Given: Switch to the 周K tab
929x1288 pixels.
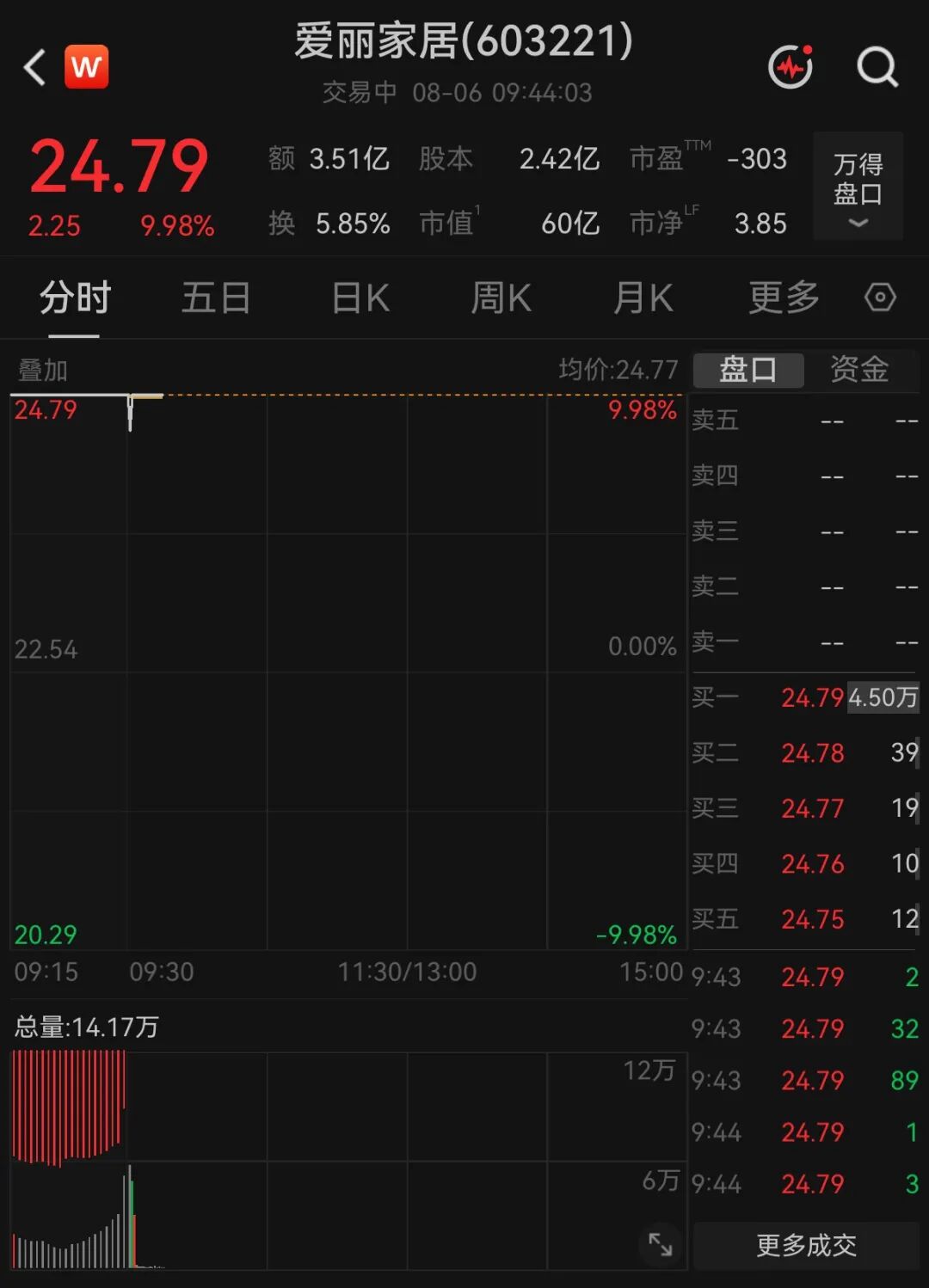Looking at the screenshot, I should pyautogui.click(x=501, y=298).
